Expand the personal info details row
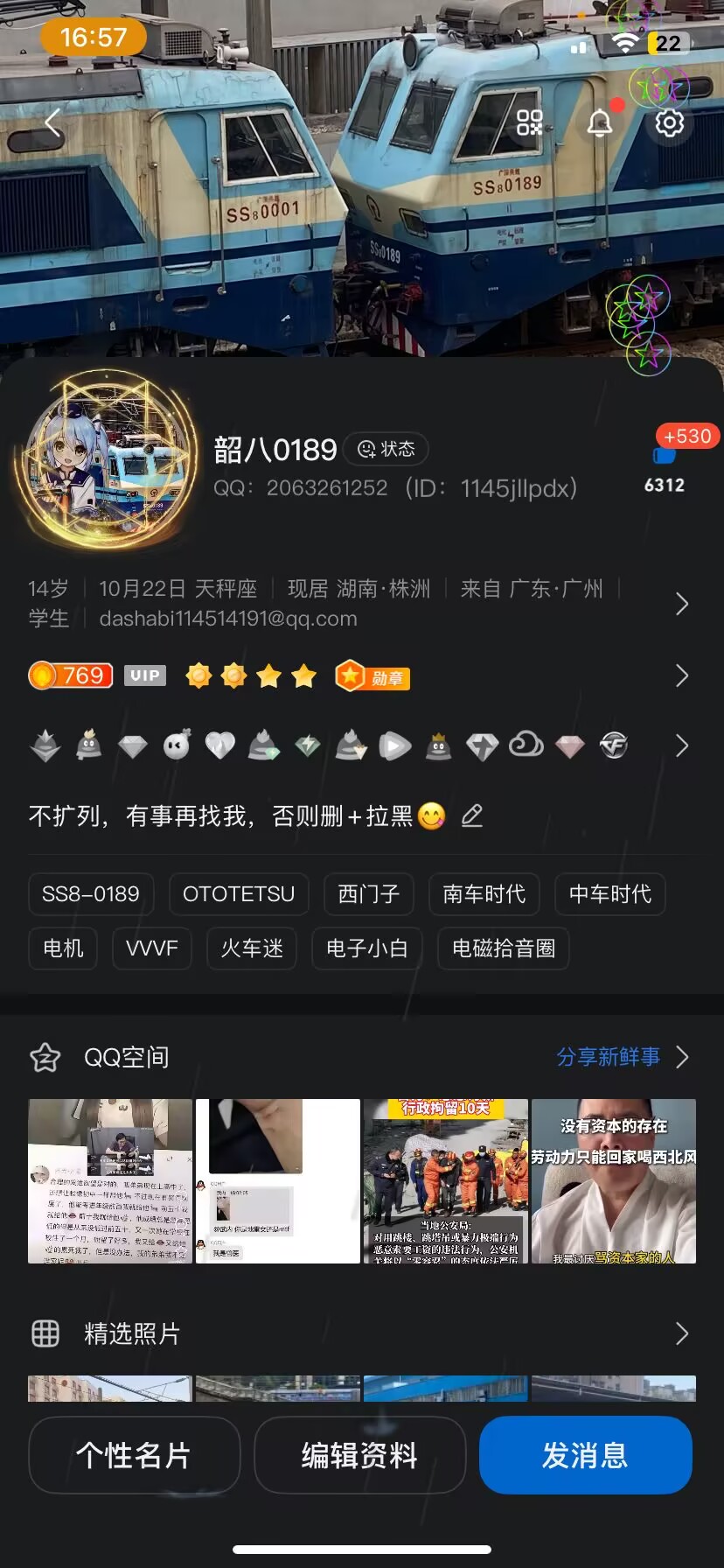The width and height of the screenshot is (724, 1568). click(682, 604)
